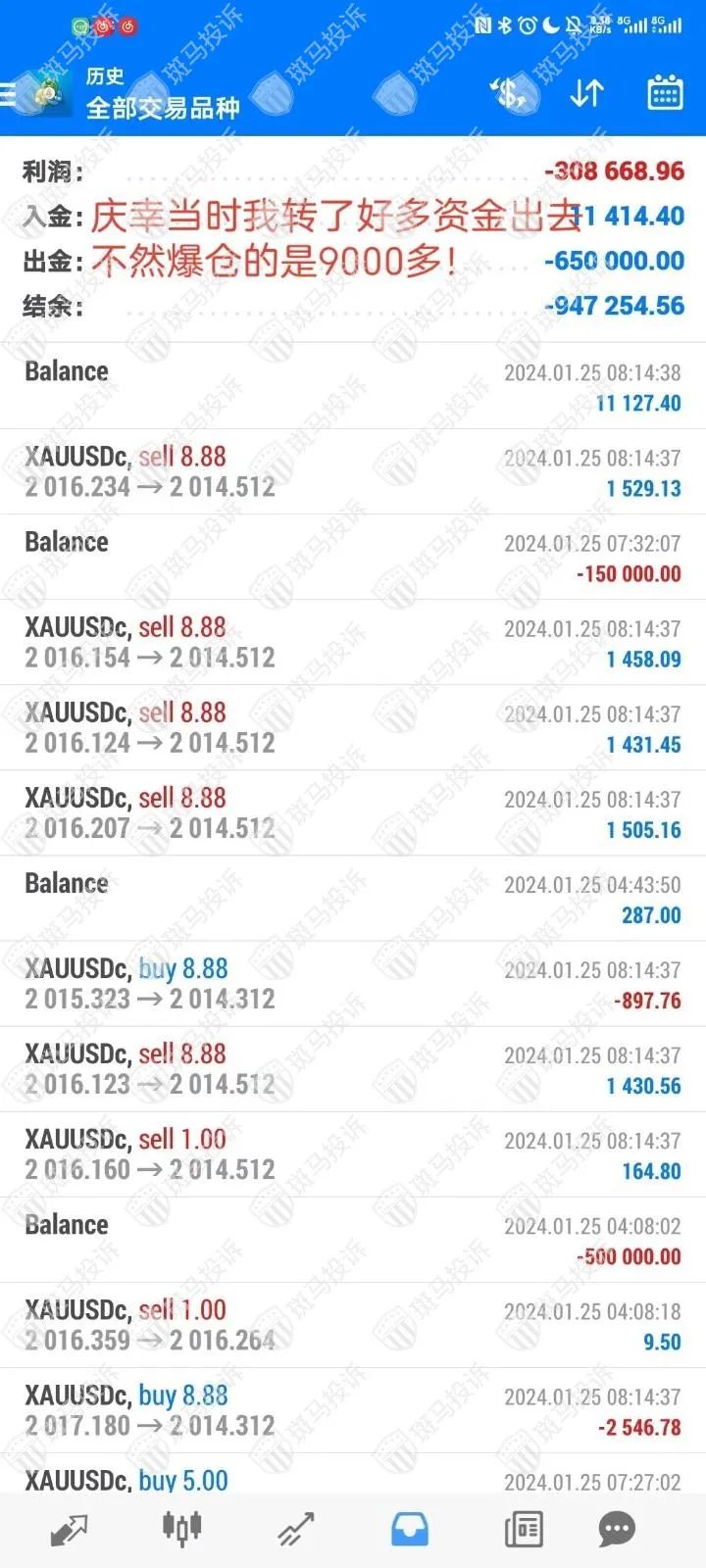706x1568 pixels.
Task: Open the News tab
Action: click(x=524, y=1529)
